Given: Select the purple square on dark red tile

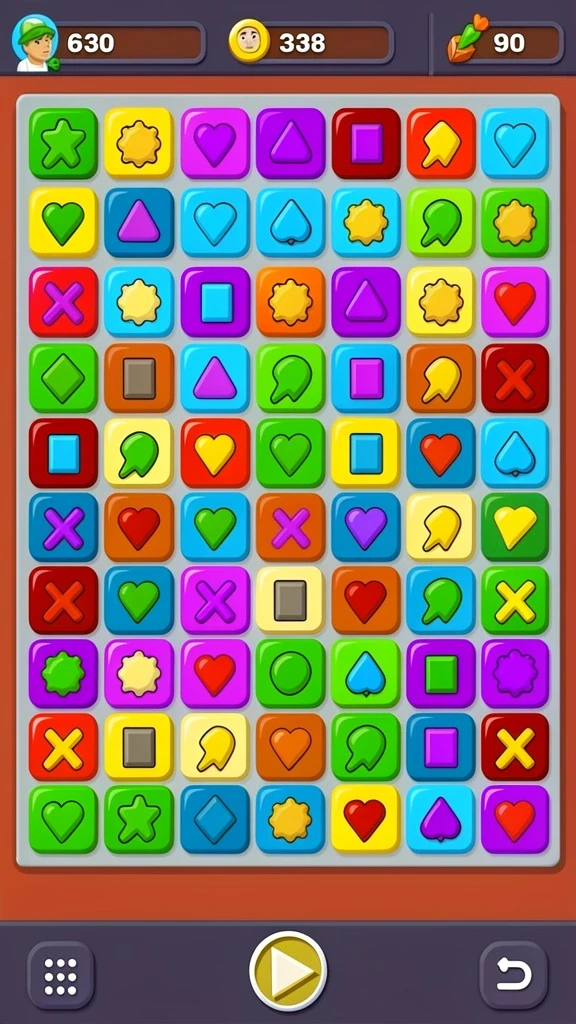Looking at the screenshot, I should (366, 143).
